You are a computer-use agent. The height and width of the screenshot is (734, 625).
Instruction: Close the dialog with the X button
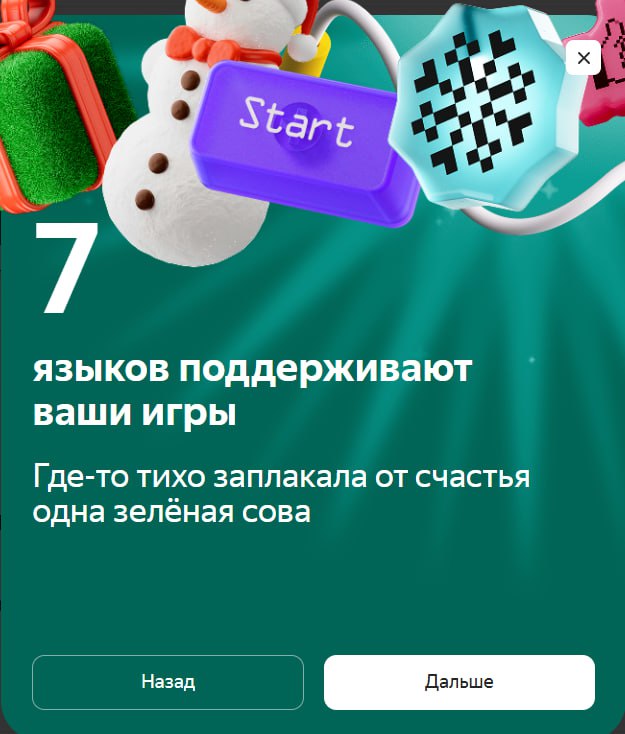[x=583, y=58]
